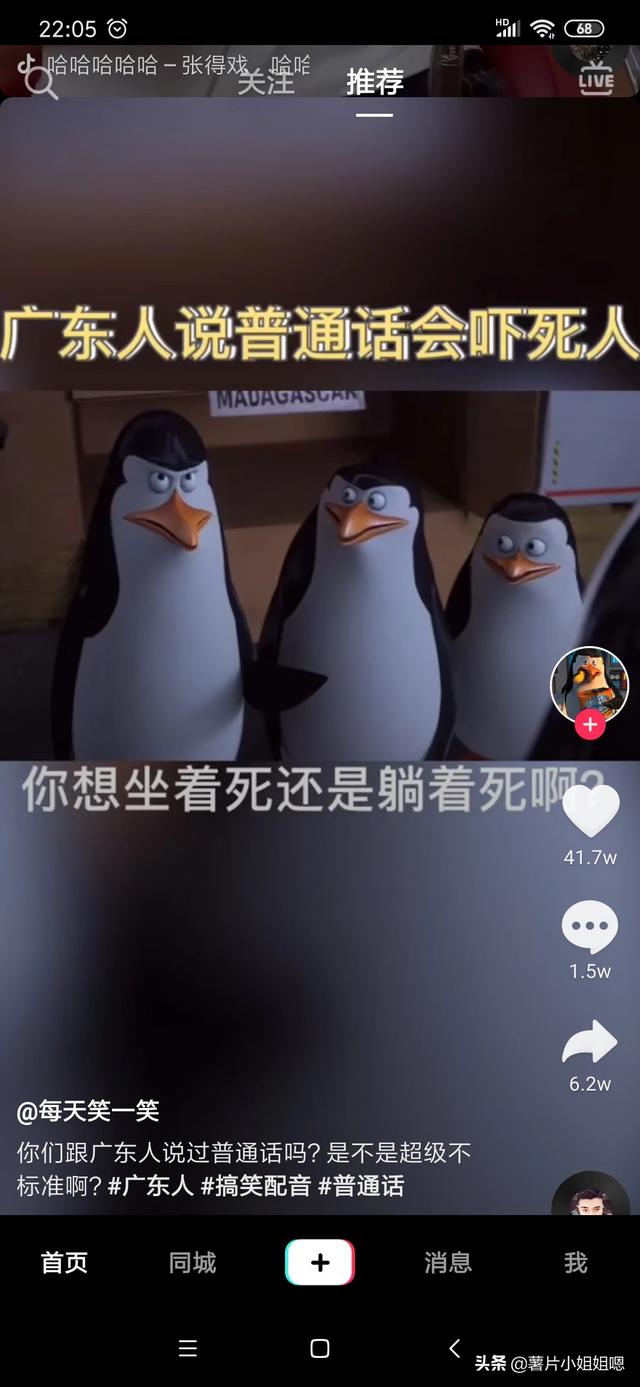This screenshot has width=640, height=1387.
Task: Switch to the 同城 tab
Action: click(192, 1262)
